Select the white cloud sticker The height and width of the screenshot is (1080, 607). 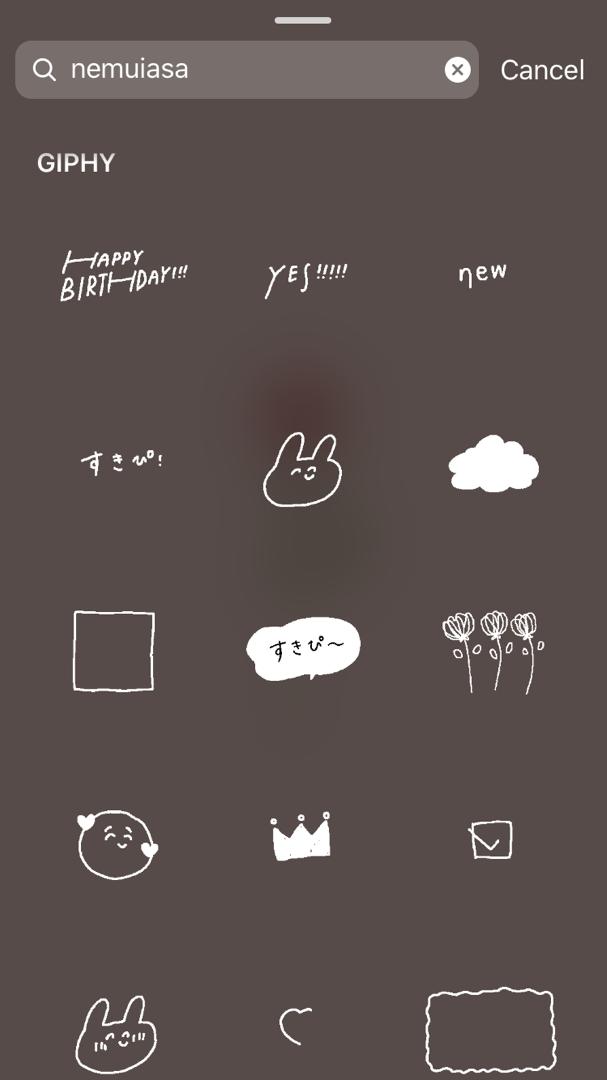(493, 464)
